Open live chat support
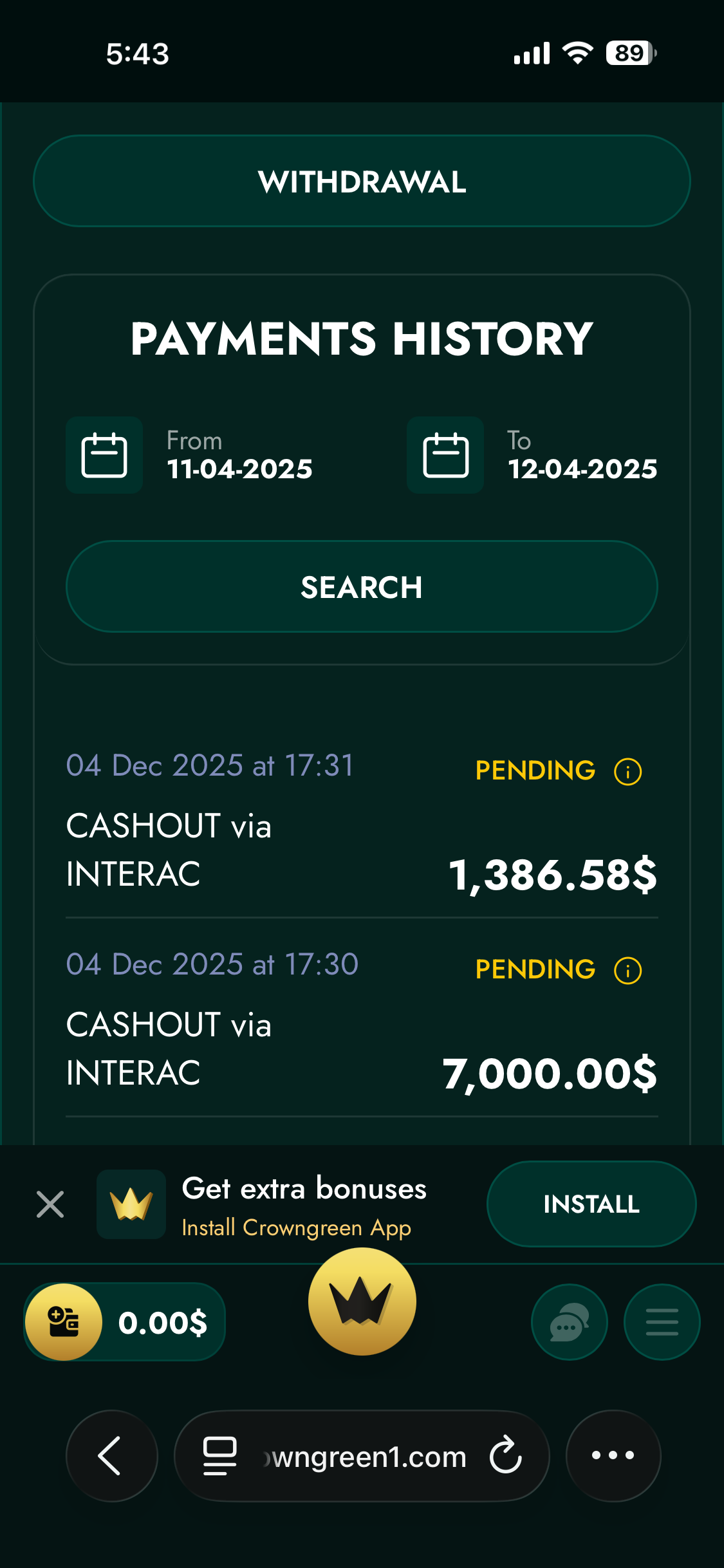The height and width of the screenshot is (1568, 724). (569, 1322)
